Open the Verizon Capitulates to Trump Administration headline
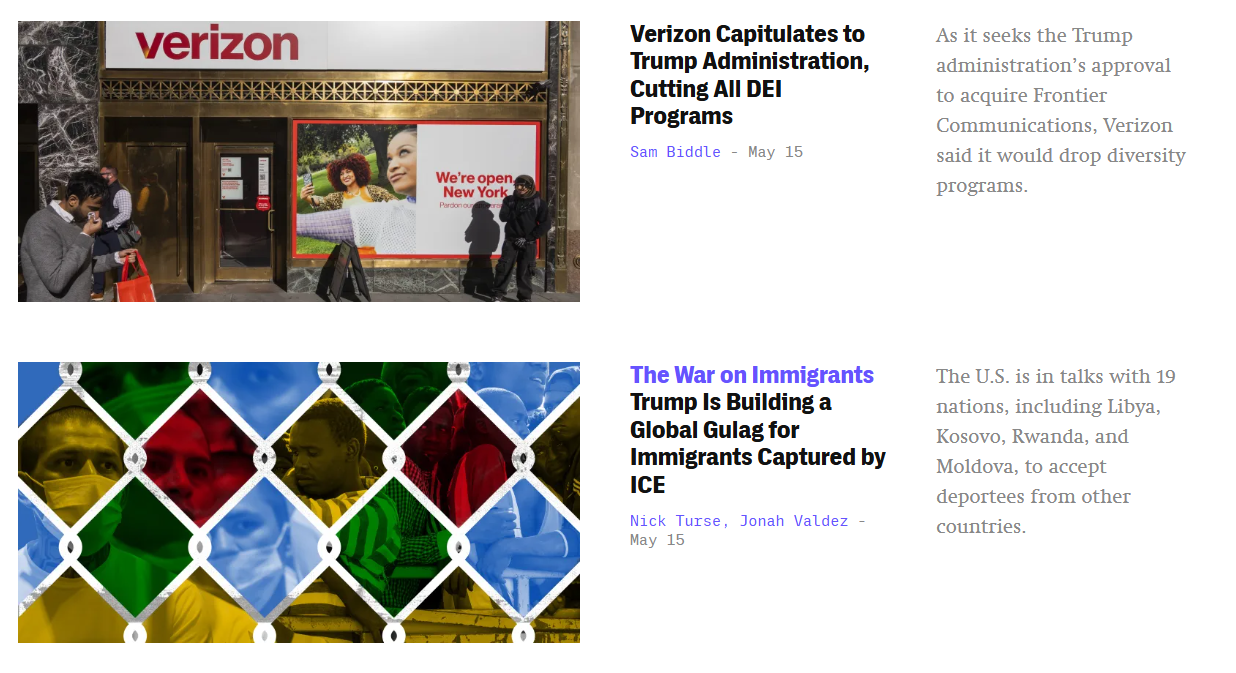 (749, 75)
